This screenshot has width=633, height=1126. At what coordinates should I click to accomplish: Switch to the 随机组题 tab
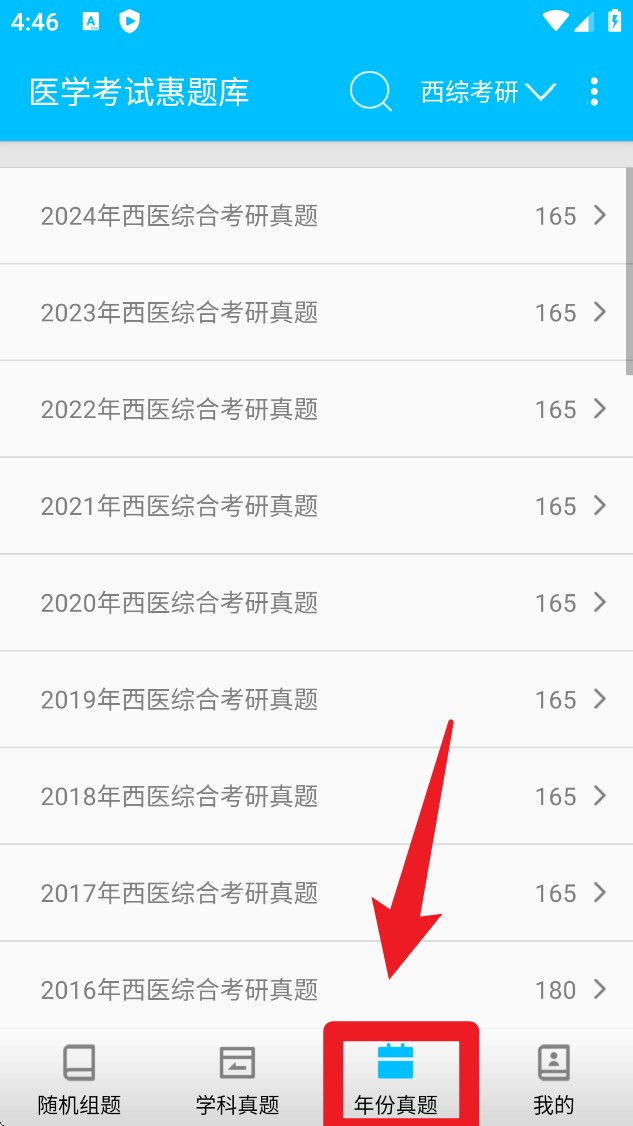[79, 1078]
